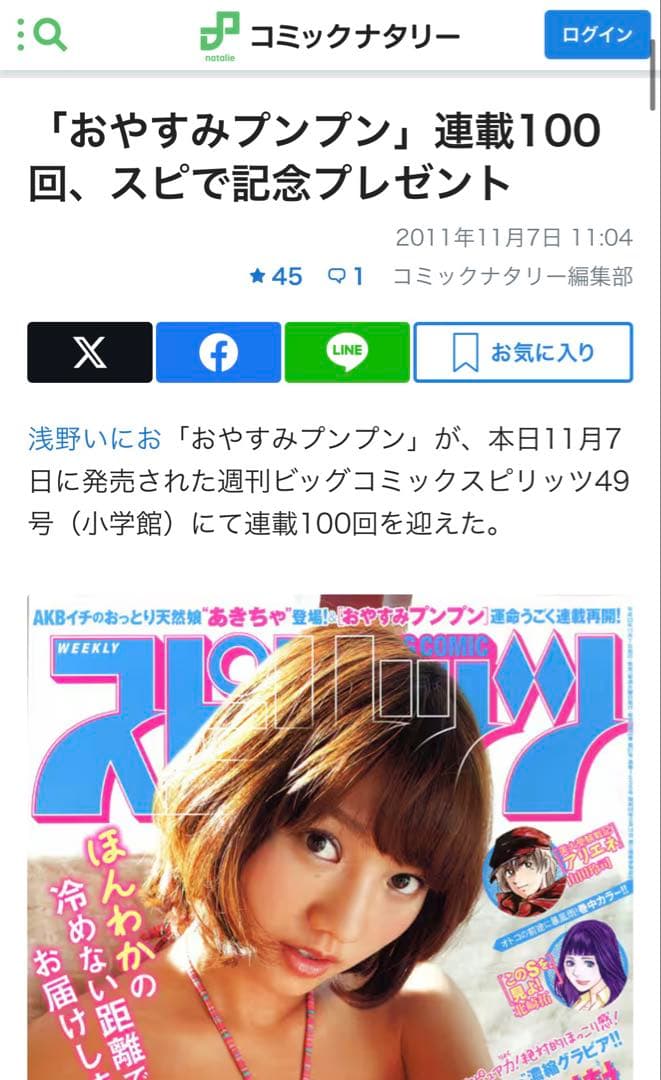Share this article on Facebook
The image size is (661, 1080).
pyautogui.click(x=218, y=352)
